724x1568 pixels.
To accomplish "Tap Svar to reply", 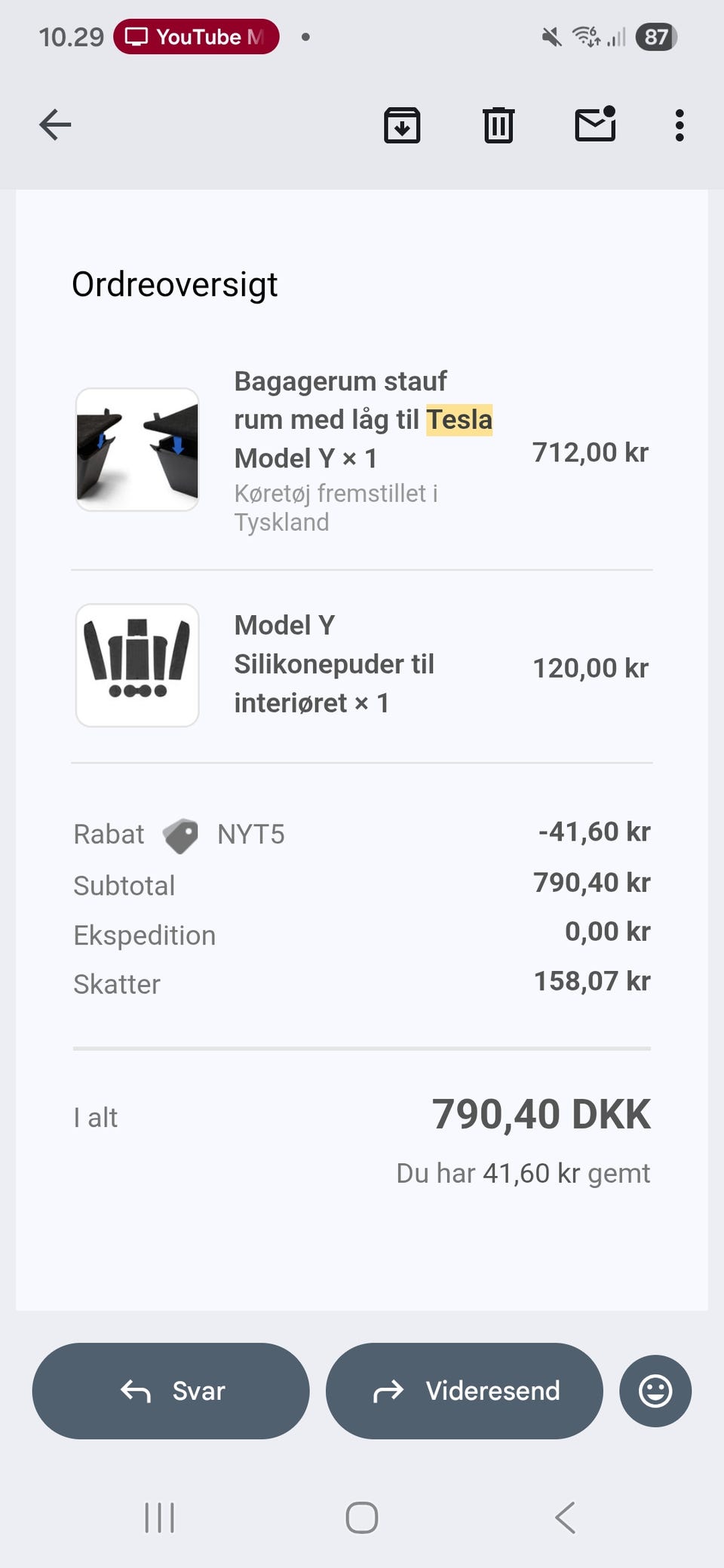I will (x=170, y=1391).
